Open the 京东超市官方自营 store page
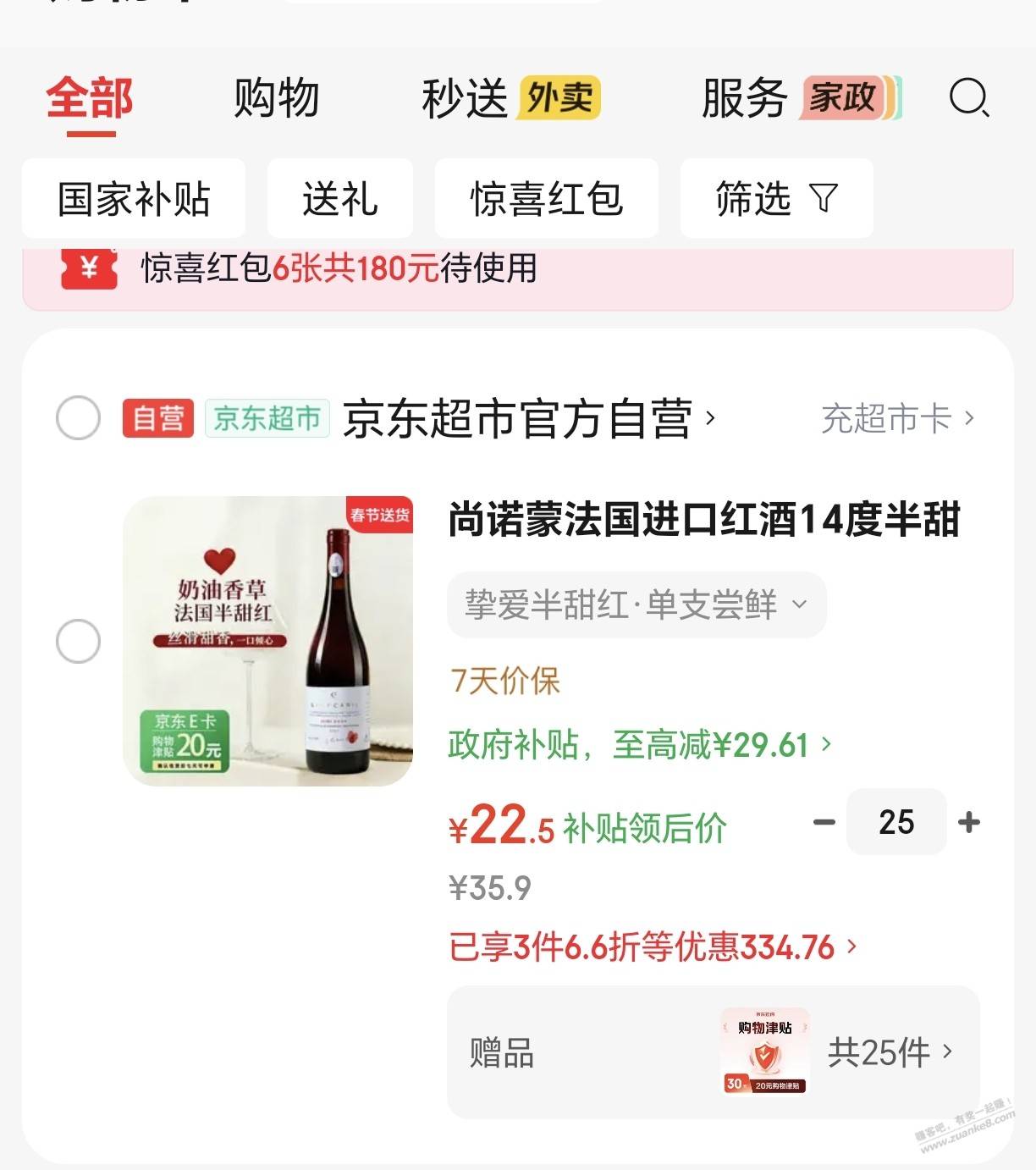This screenshot has width=1036, height=1170. tap(528, 418)
